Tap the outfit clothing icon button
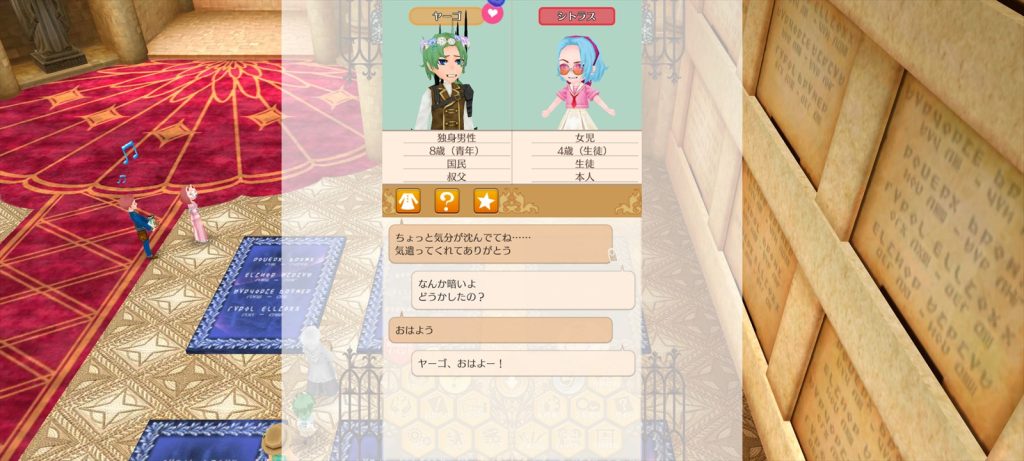This screenshot has height=461, width=1024. 408,201
